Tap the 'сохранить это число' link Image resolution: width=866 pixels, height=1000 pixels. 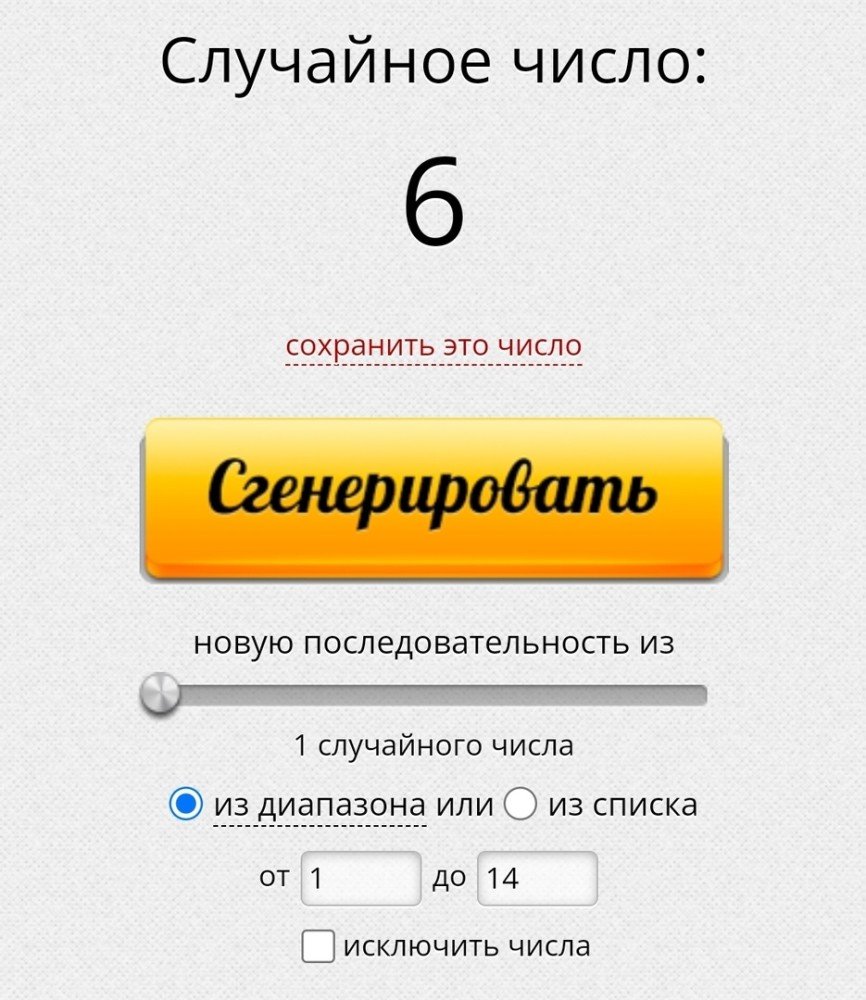pyautogui.click(x=433, y=346)
